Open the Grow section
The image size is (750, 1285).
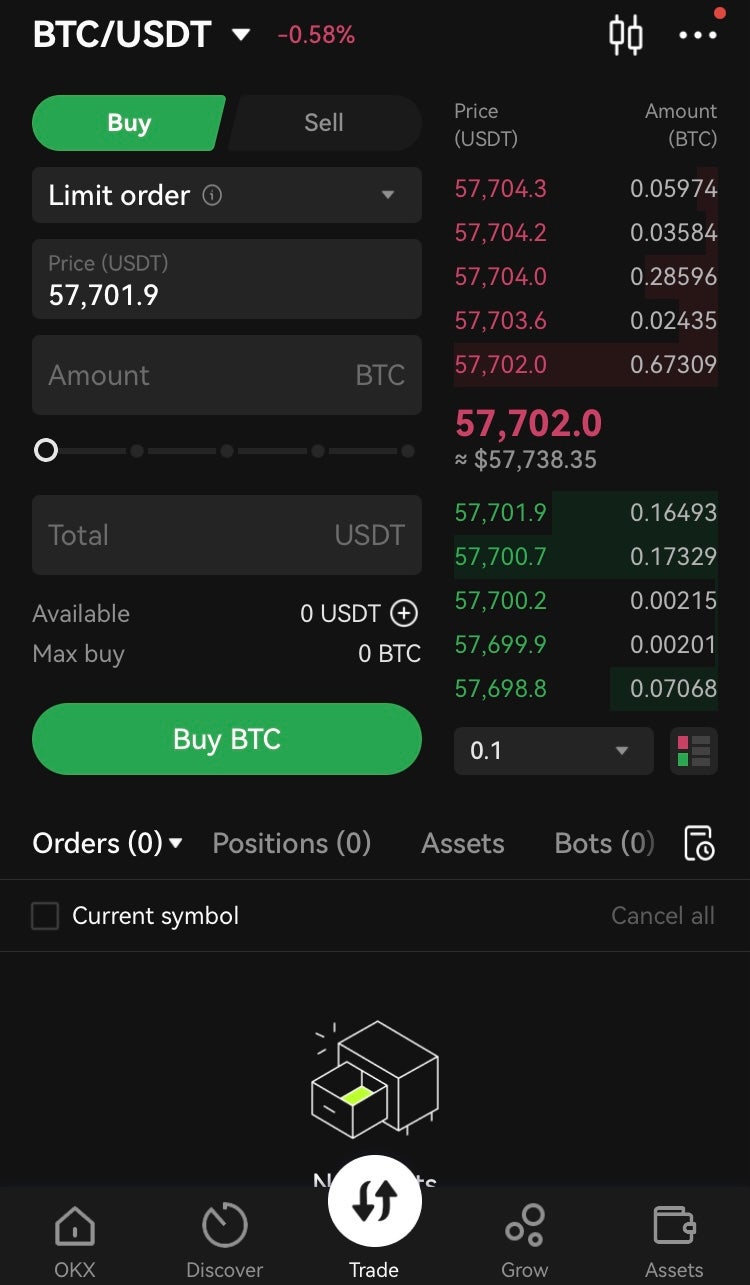525,1240
